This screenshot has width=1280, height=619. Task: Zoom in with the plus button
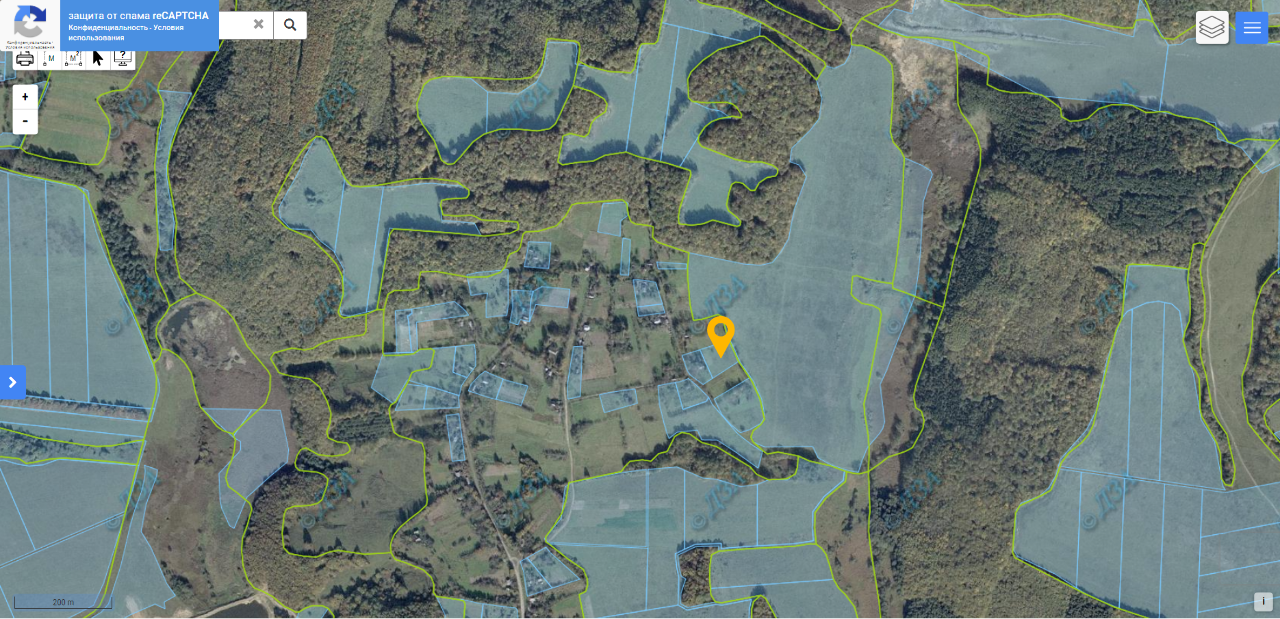(x=25, y=97)
